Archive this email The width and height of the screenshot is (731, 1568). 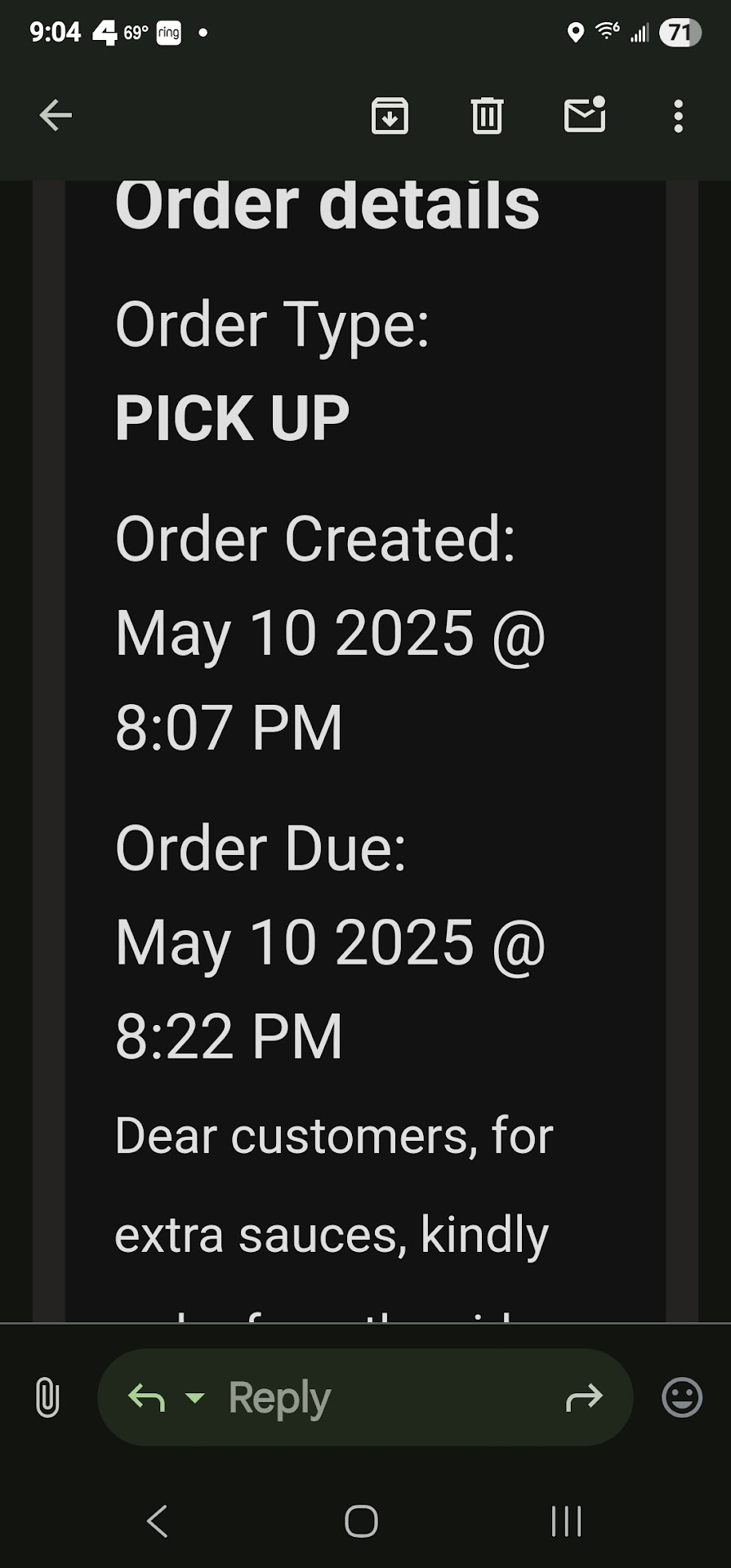(390, 115)
